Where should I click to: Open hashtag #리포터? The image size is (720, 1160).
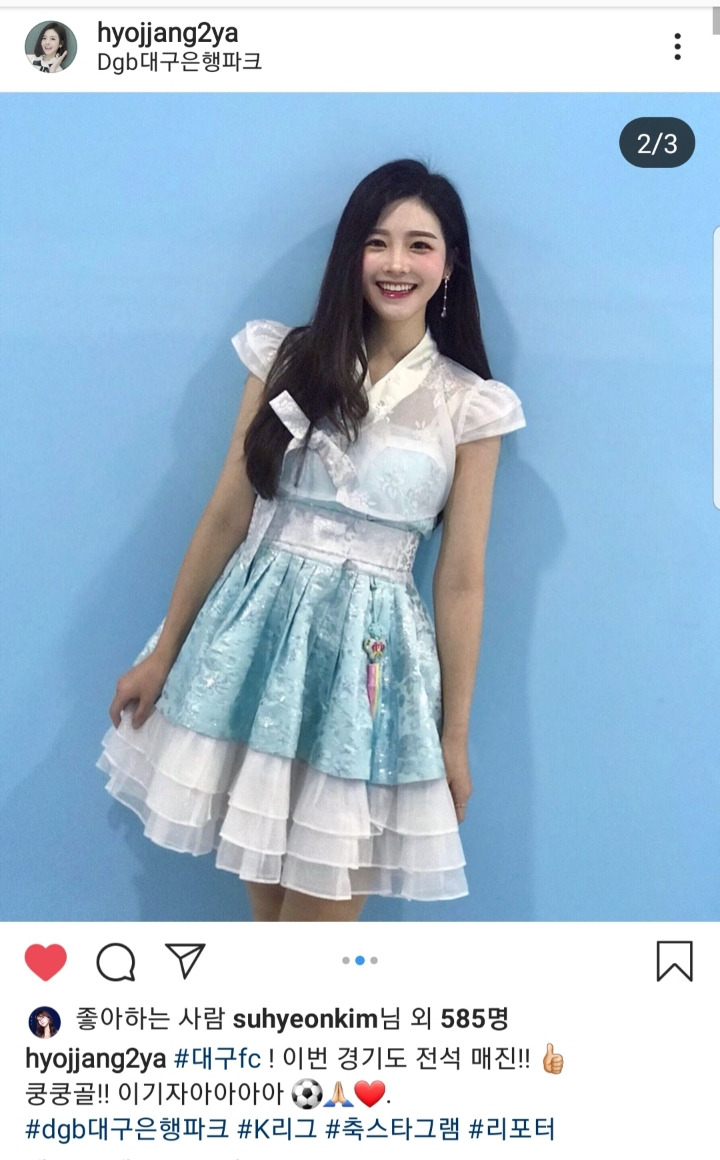point(512,1130)
